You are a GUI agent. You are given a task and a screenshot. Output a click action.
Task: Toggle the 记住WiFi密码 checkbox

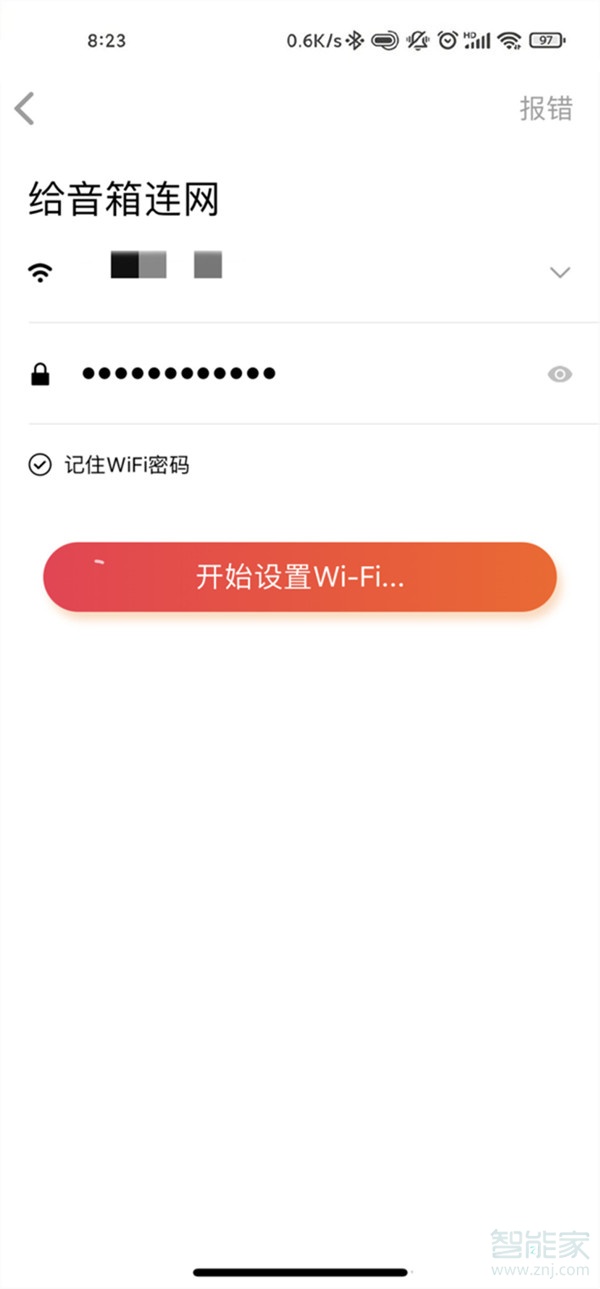(40, 465)
